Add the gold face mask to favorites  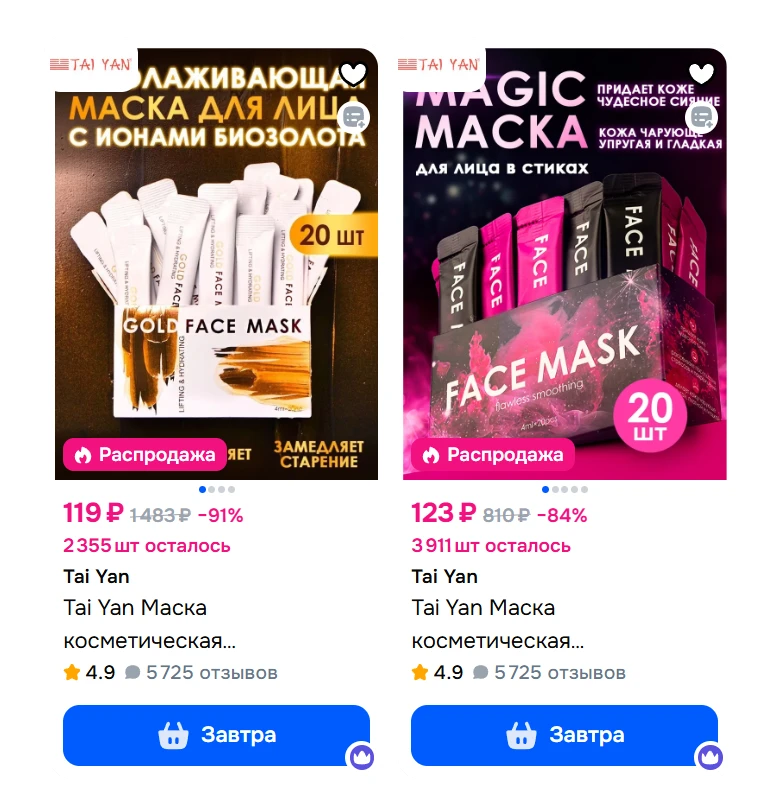click(x=354, y=73)
